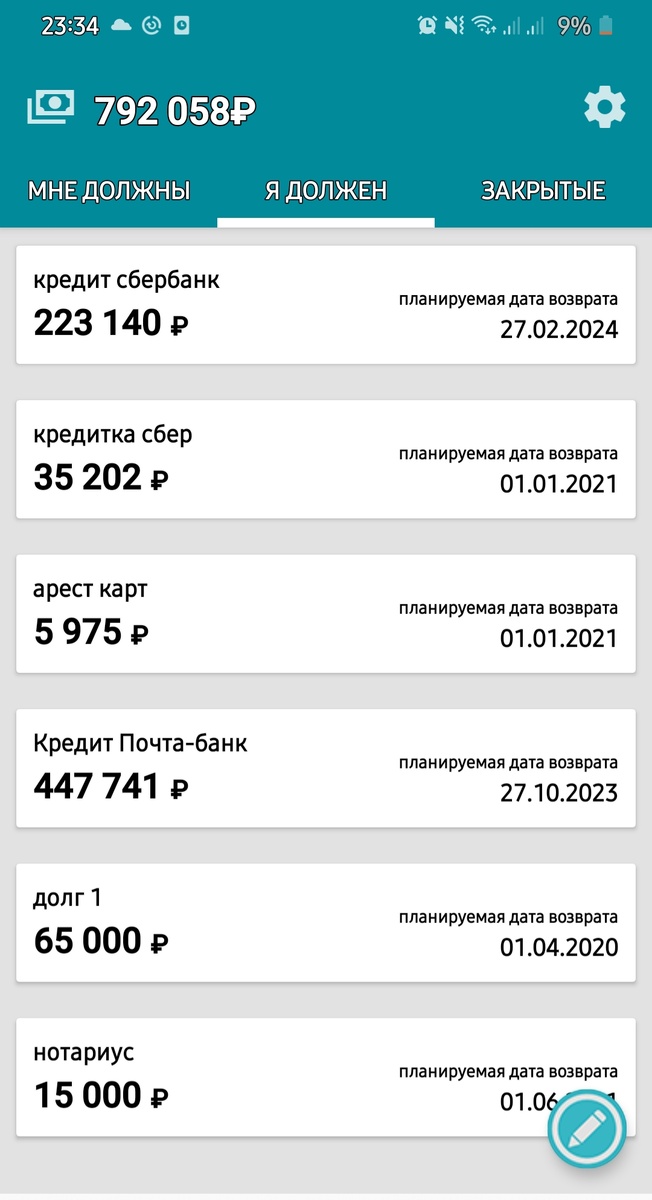The height and width of the screenshot is (1200, 652).
Task: Select the Я ДОЛЖЕН tab
Action: 326,191
